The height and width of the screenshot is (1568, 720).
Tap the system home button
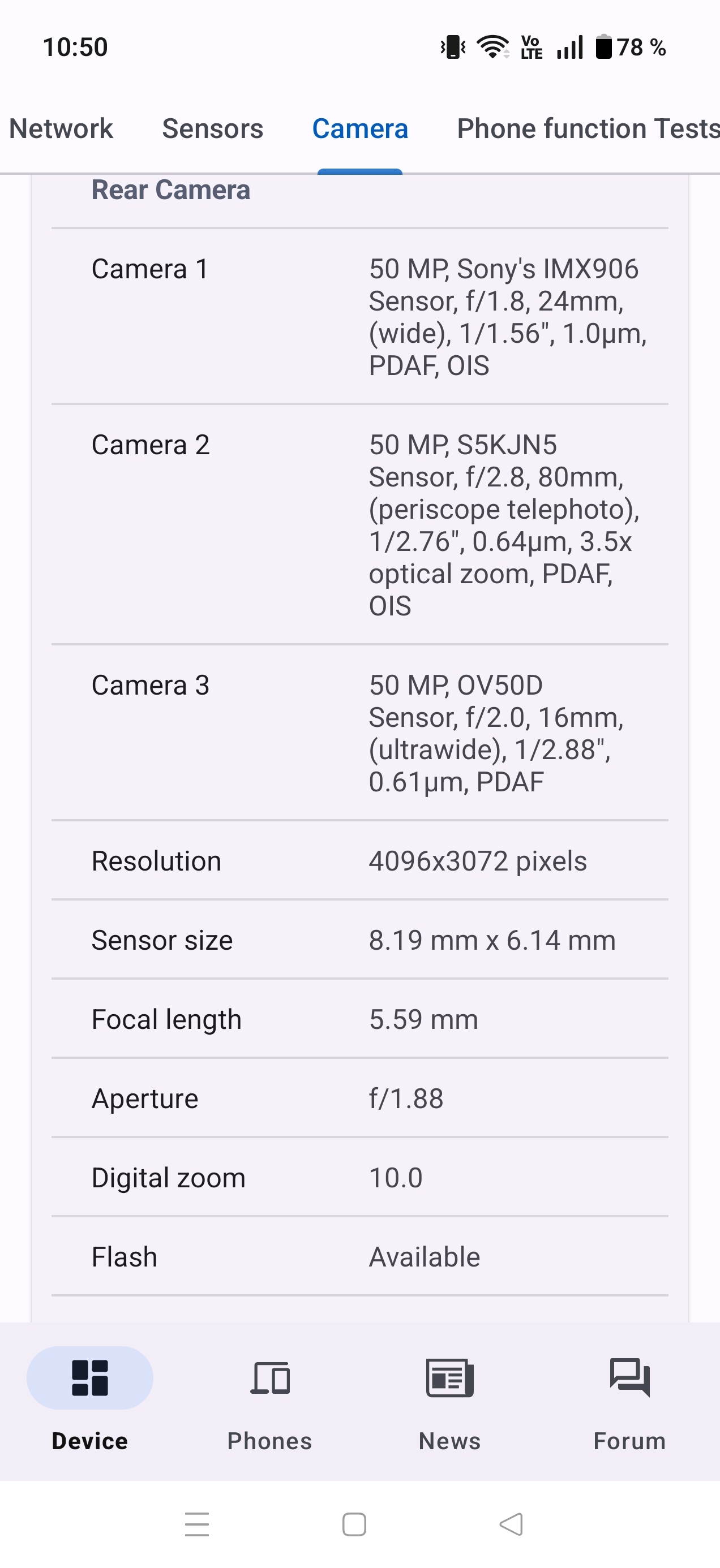click(354, 1524)
